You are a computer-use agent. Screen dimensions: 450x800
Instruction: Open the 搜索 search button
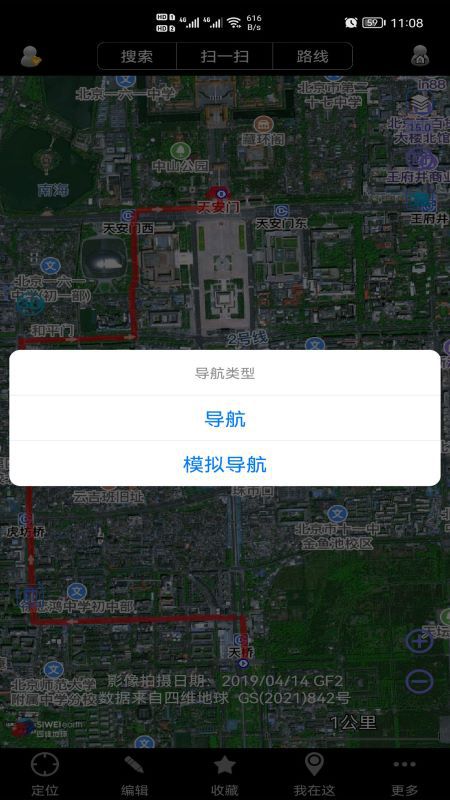[x=137, y=56]
